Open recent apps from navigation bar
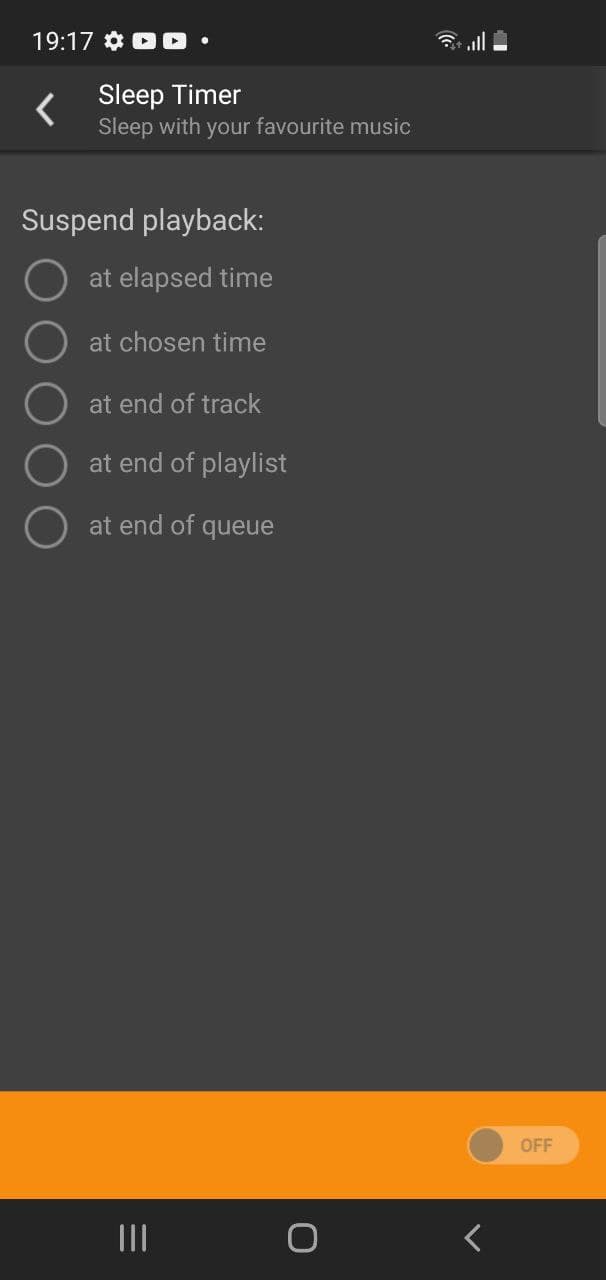The width and height of the screenshot is (606, 1280). (133, 1238)
